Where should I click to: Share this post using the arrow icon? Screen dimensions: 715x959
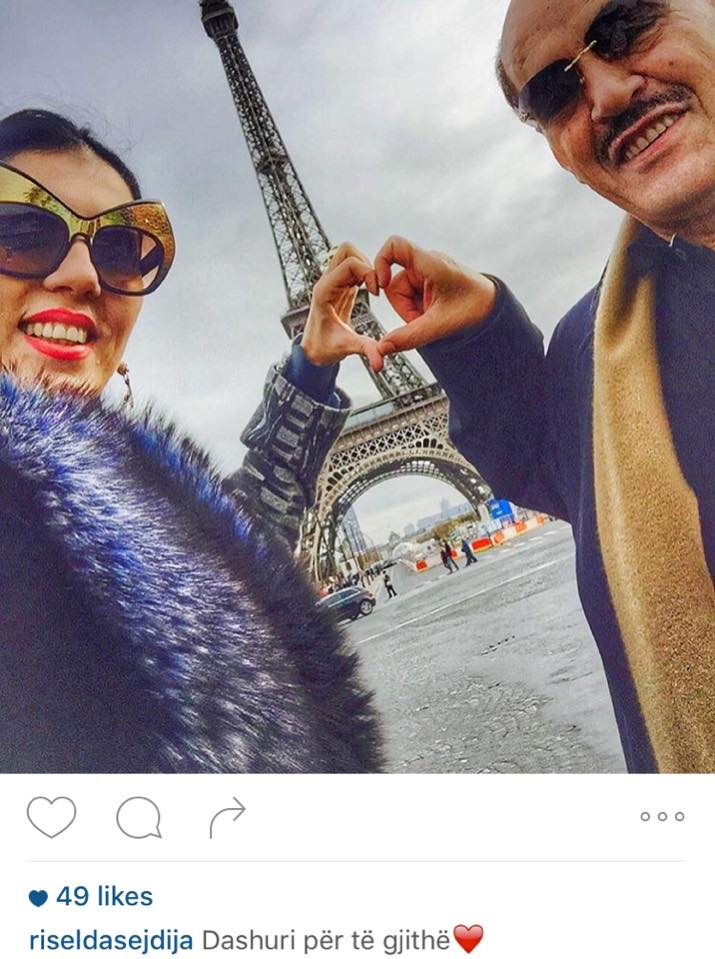(x=227, y=817)
